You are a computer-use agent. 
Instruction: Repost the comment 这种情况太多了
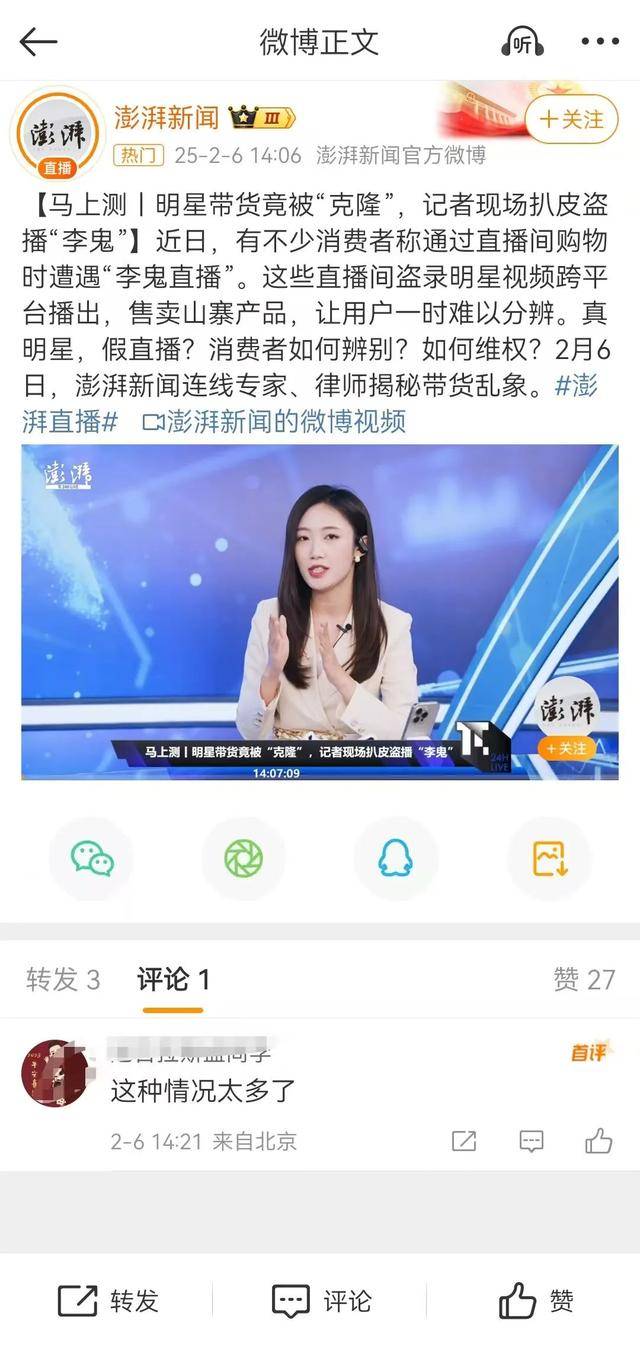pyautogui.click(x=464, y=1141)
